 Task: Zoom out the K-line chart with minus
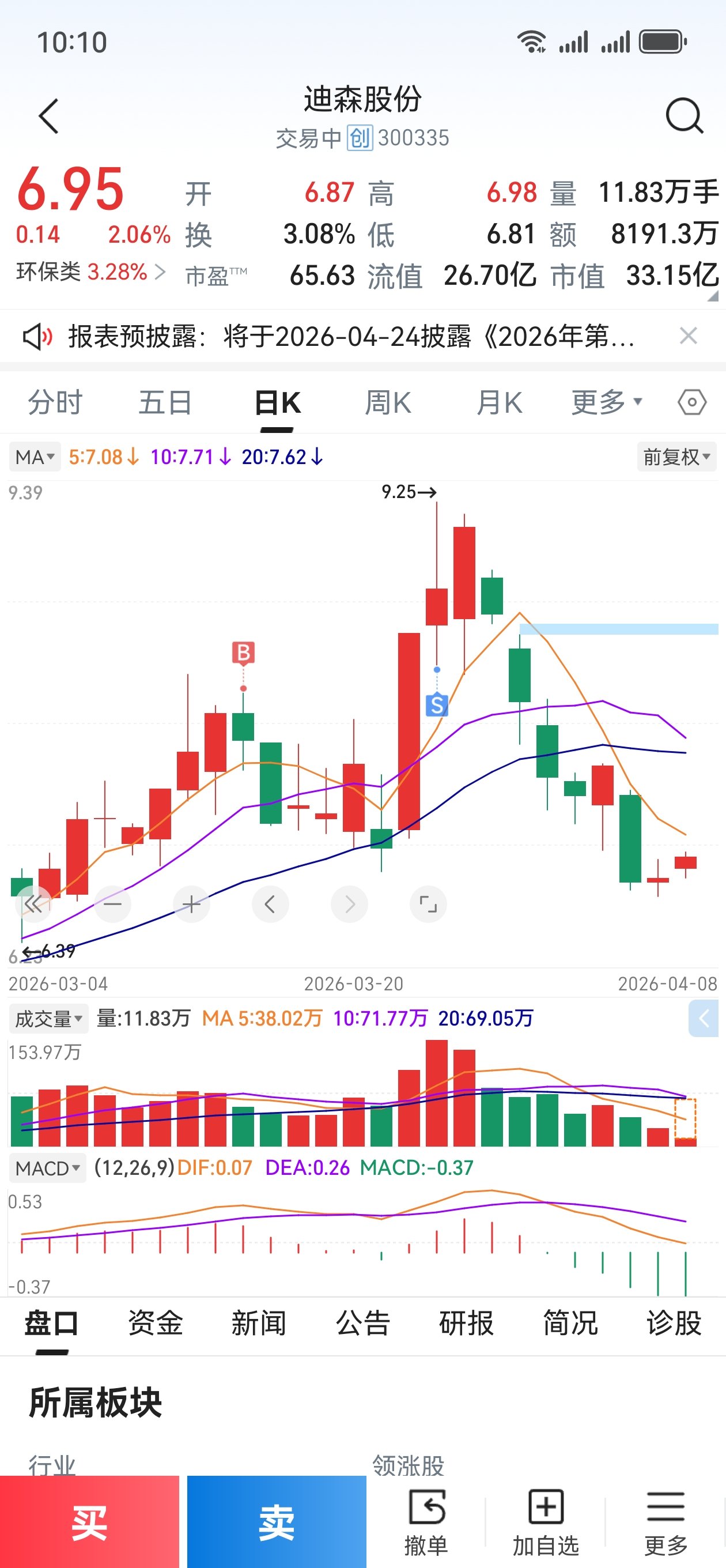tap(112, 904)
